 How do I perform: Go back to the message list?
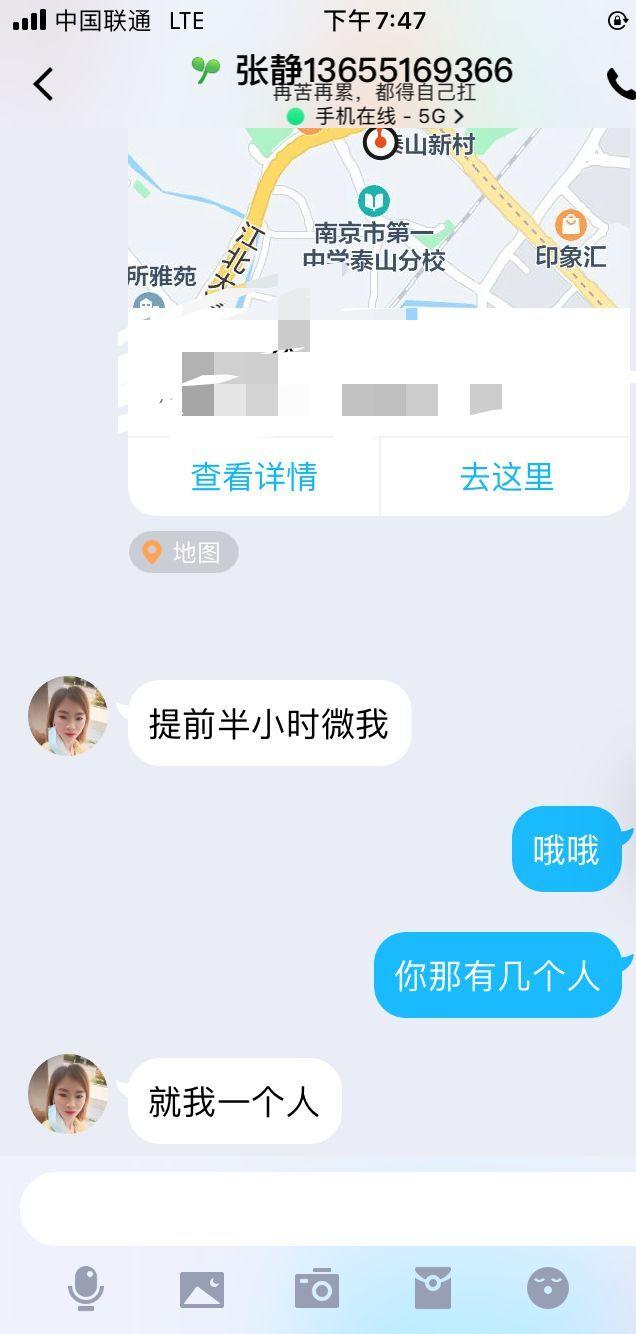click(43, 84)
